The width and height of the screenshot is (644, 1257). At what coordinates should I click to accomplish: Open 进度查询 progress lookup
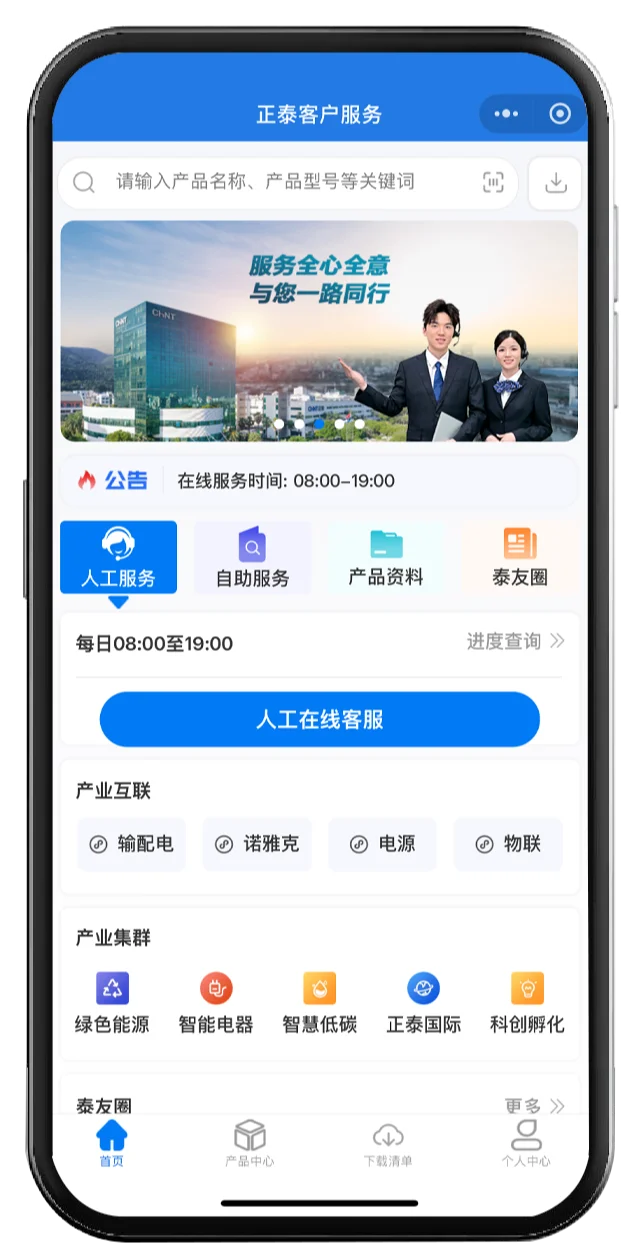[515, 642]
